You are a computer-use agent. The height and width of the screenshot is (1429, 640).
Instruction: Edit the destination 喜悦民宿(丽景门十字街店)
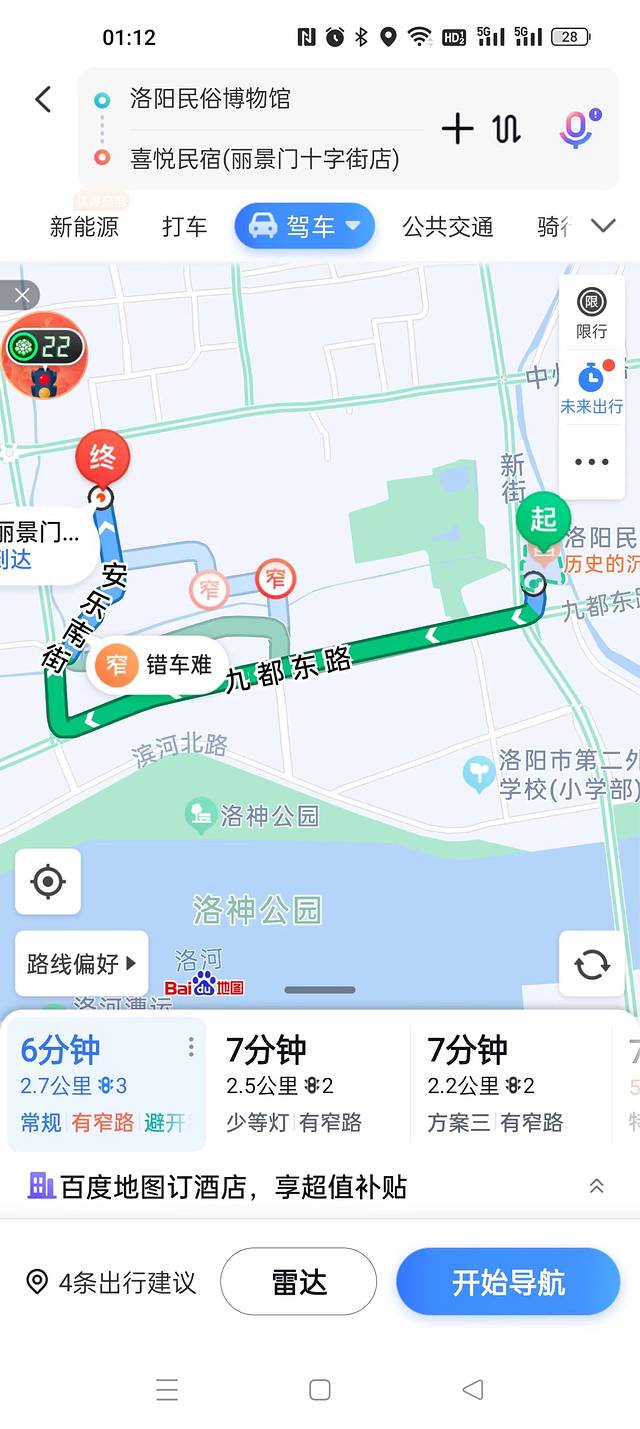pyautogui.click(x=265, y=159)
